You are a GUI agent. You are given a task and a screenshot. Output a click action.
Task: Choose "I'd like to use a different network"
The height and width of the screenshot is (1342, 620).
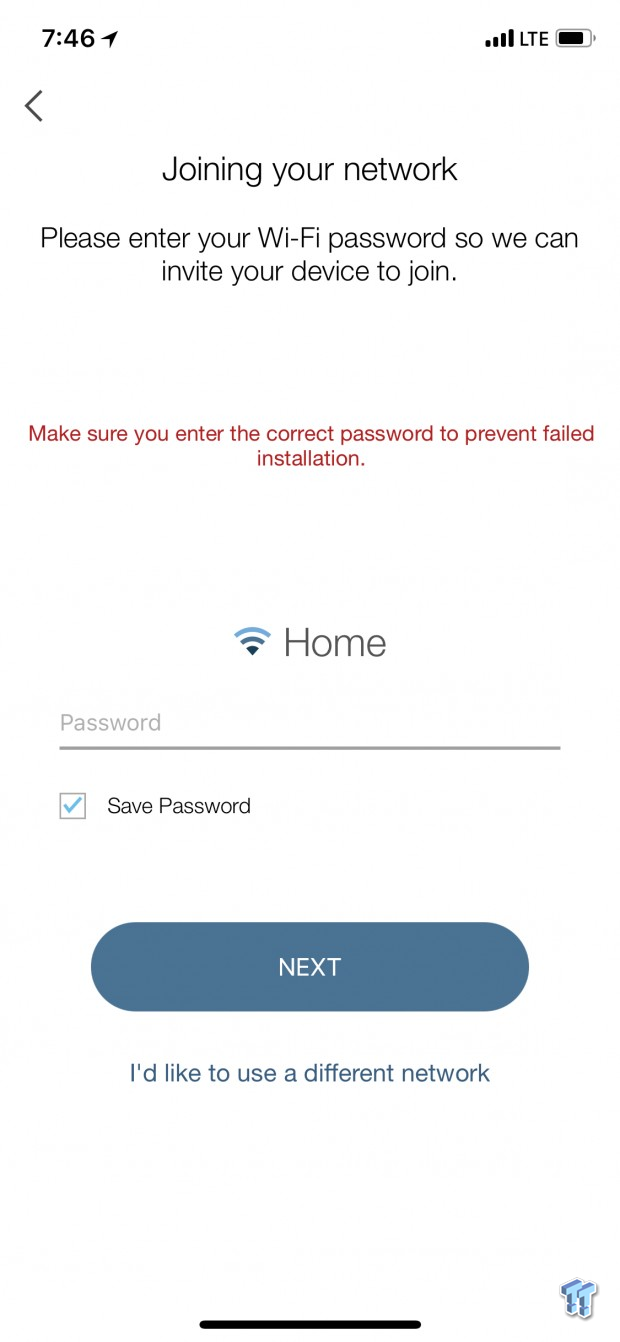point(309,1073)
